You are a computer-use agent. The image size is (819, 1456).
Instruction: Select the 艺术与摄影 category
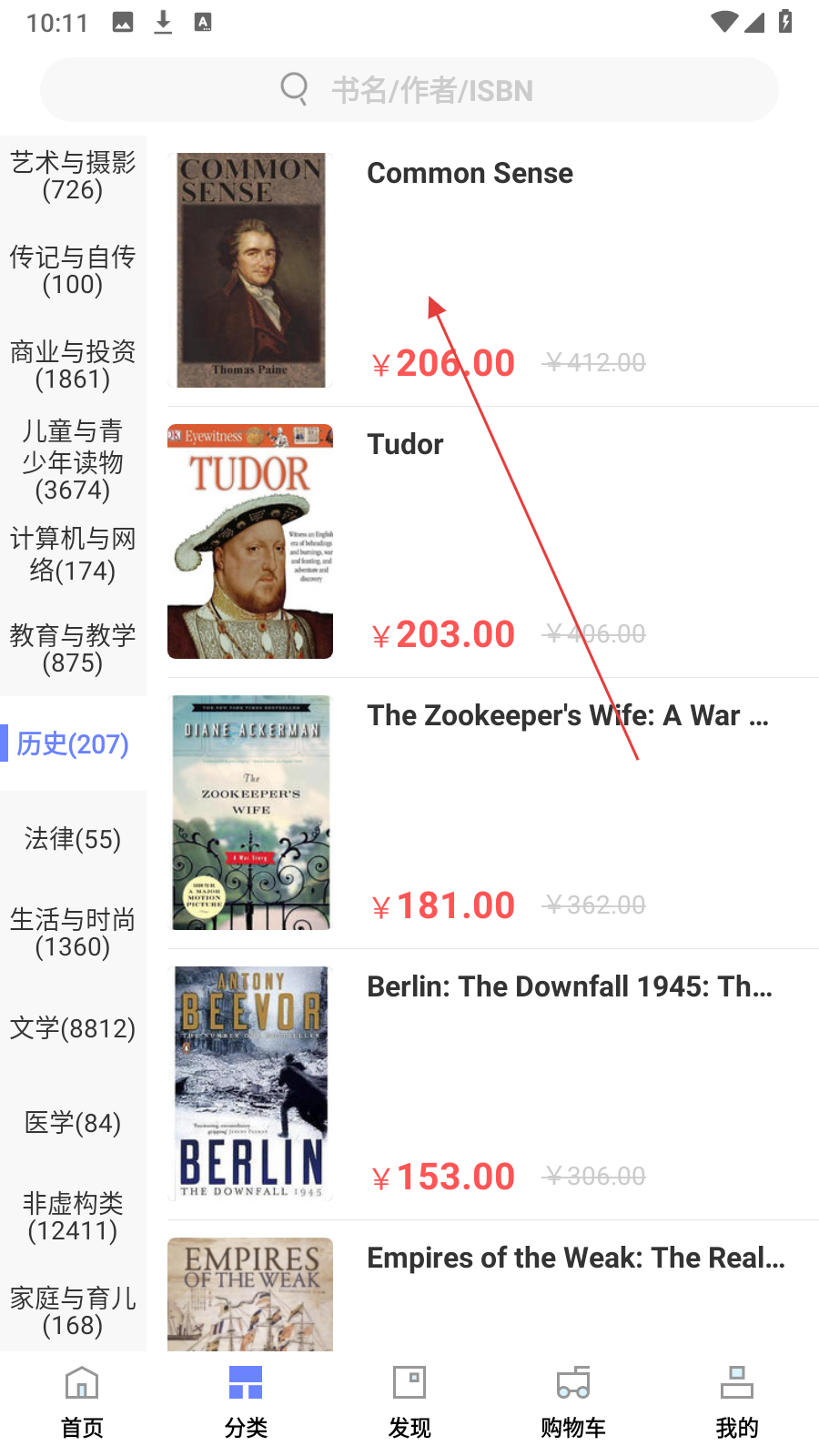coord(73,176)
